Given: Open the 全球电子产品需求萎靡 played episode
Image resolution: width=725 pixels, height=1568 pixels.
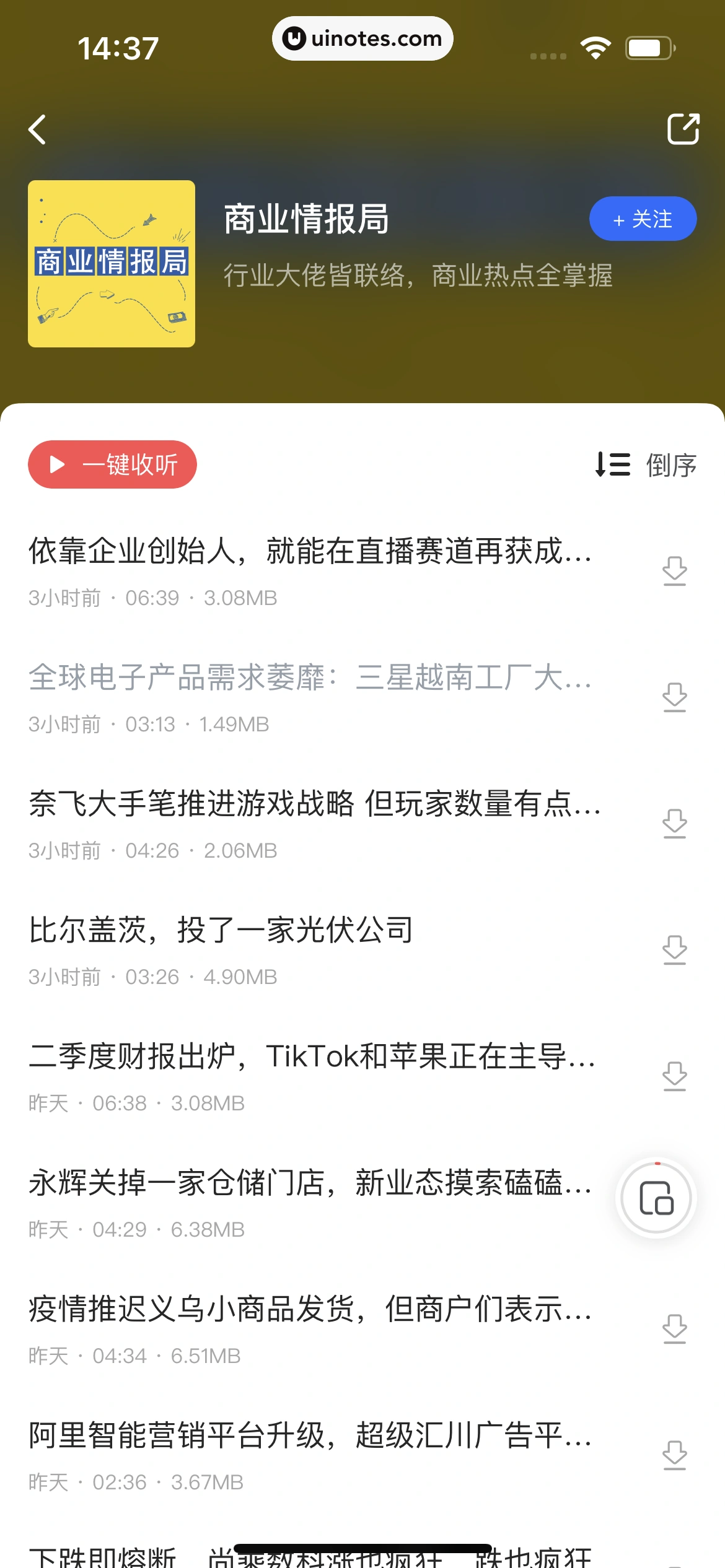Looking at the screenshot, I should [x=310, y=680].
